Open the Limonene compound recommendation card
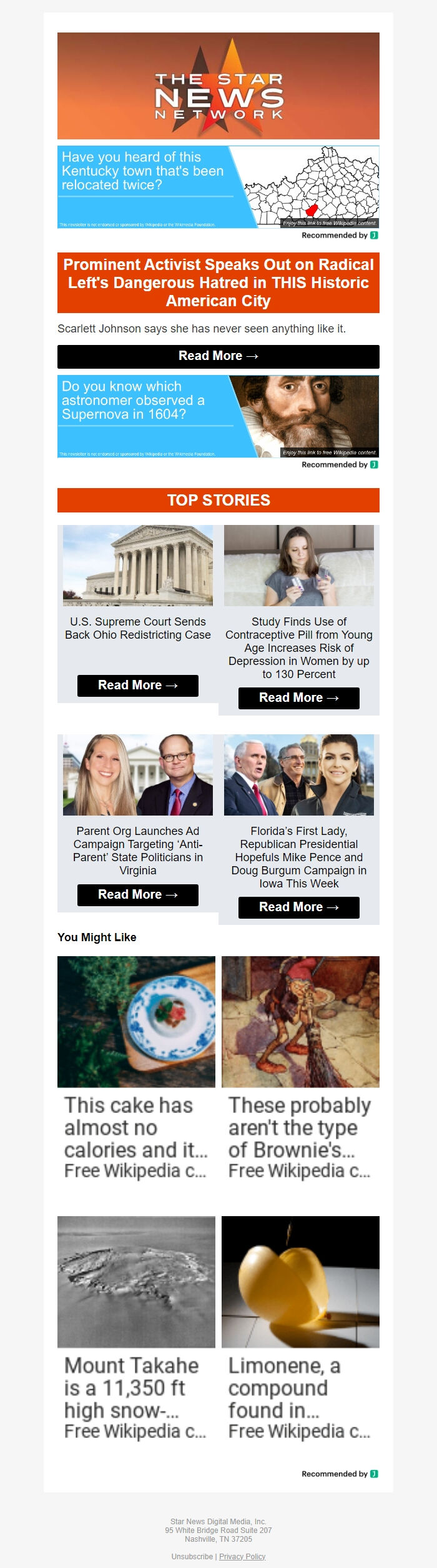437x1568 pixels. click(x=300, y=1328)
